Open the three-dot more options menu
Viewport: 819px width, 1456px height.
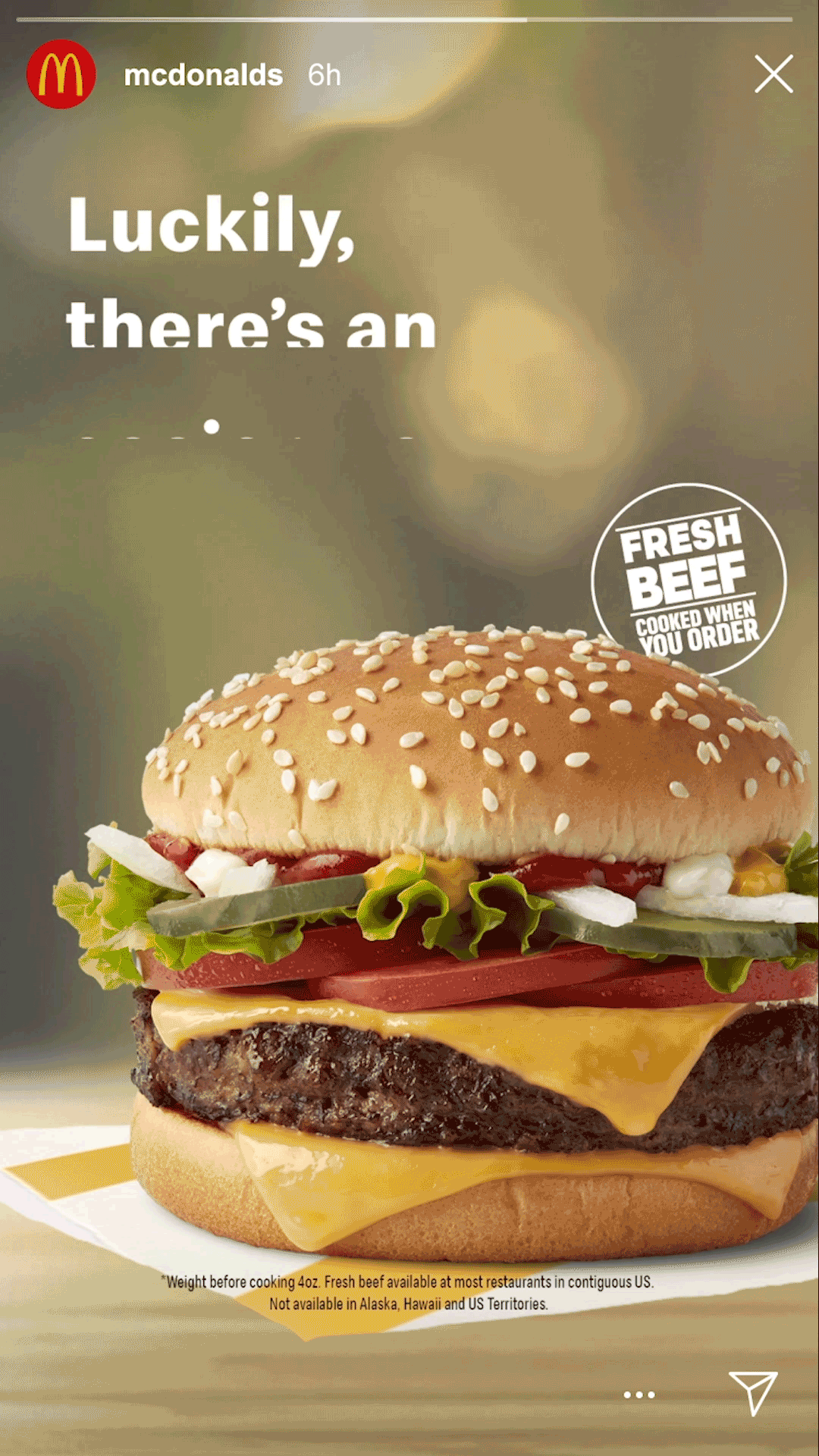(x=639, y=1395)
